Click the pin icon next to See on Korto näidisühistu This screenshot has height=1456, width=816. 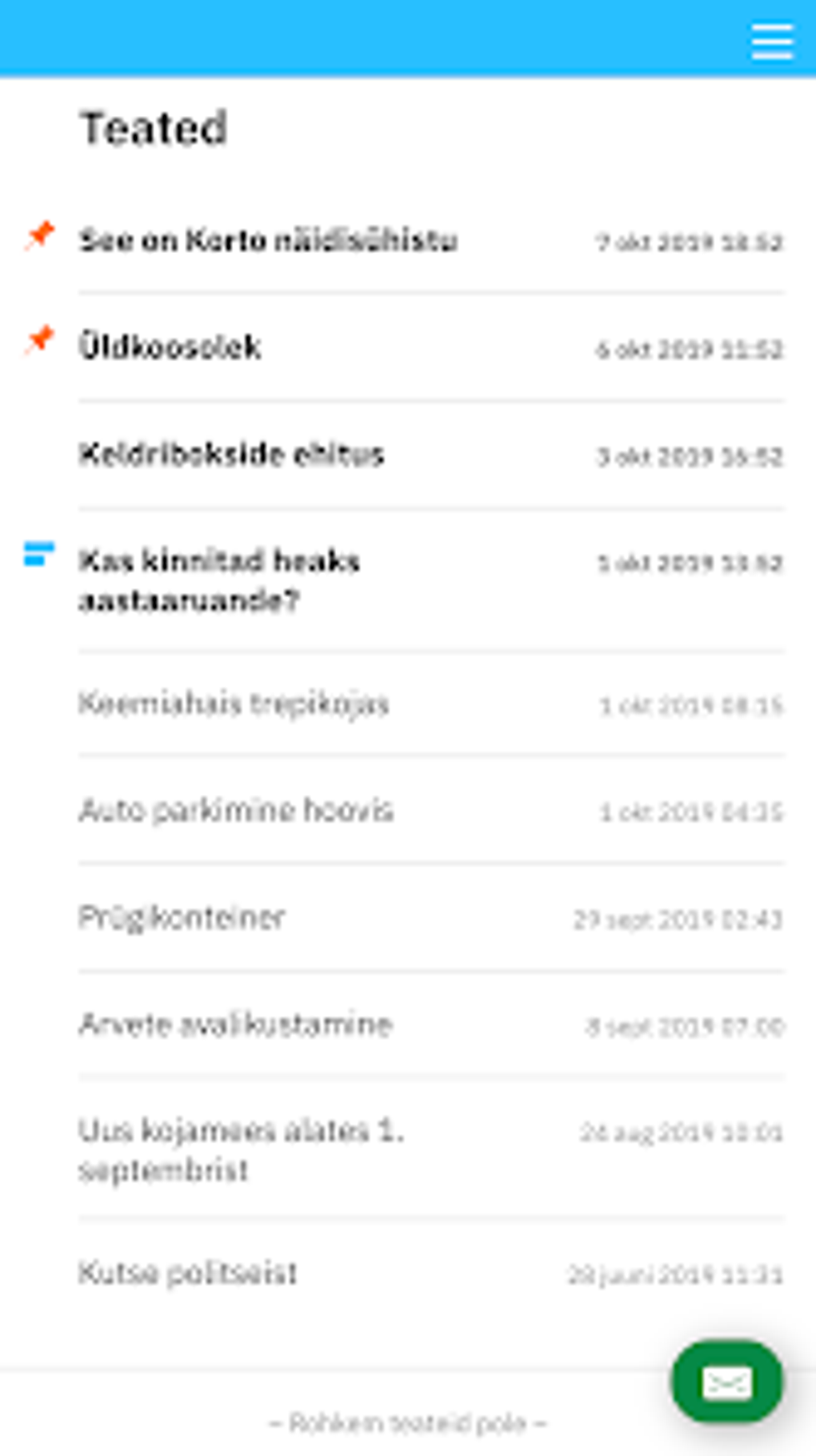click(38, 236)
